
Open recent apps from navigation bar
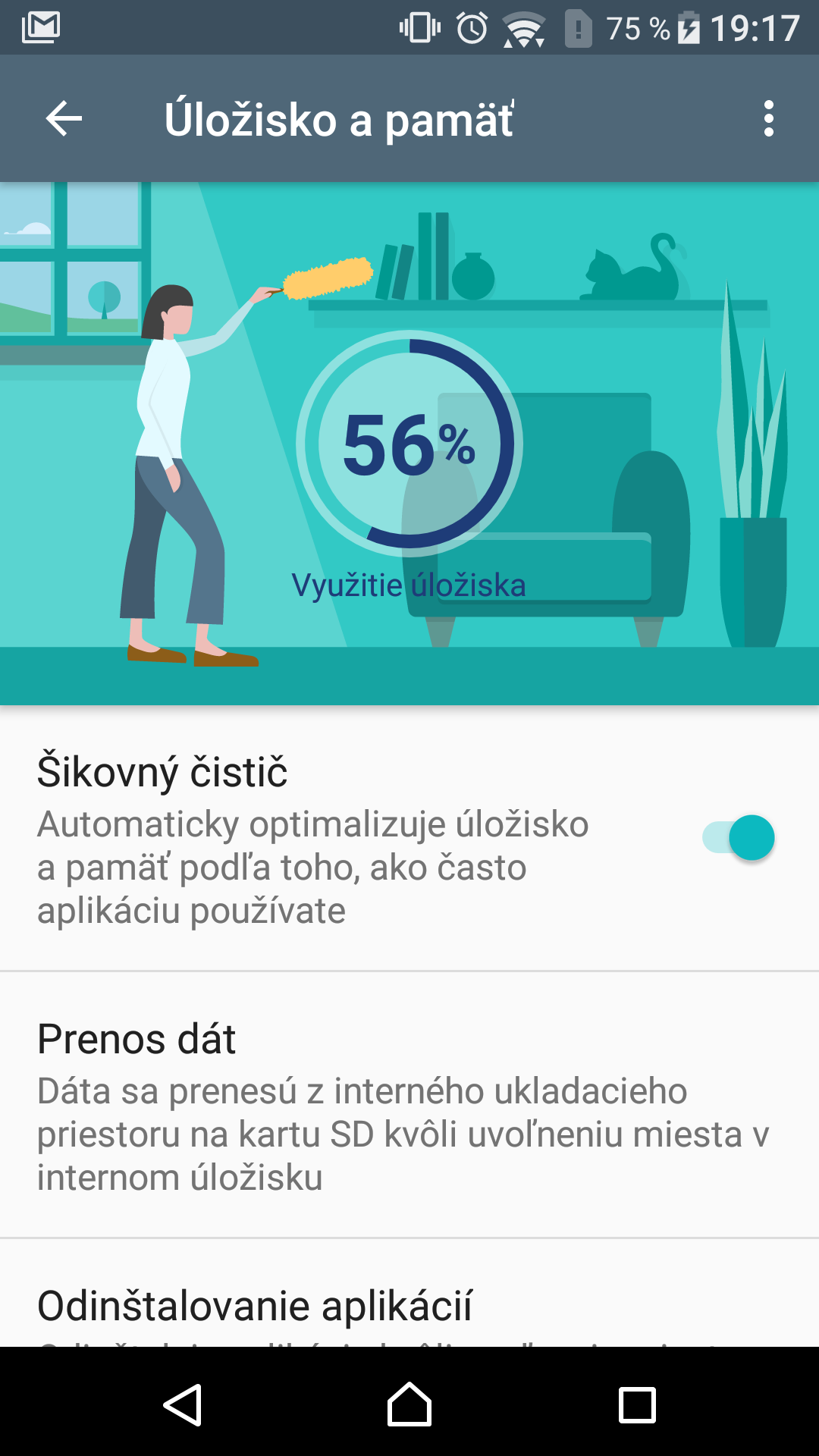pos(637,1405)
